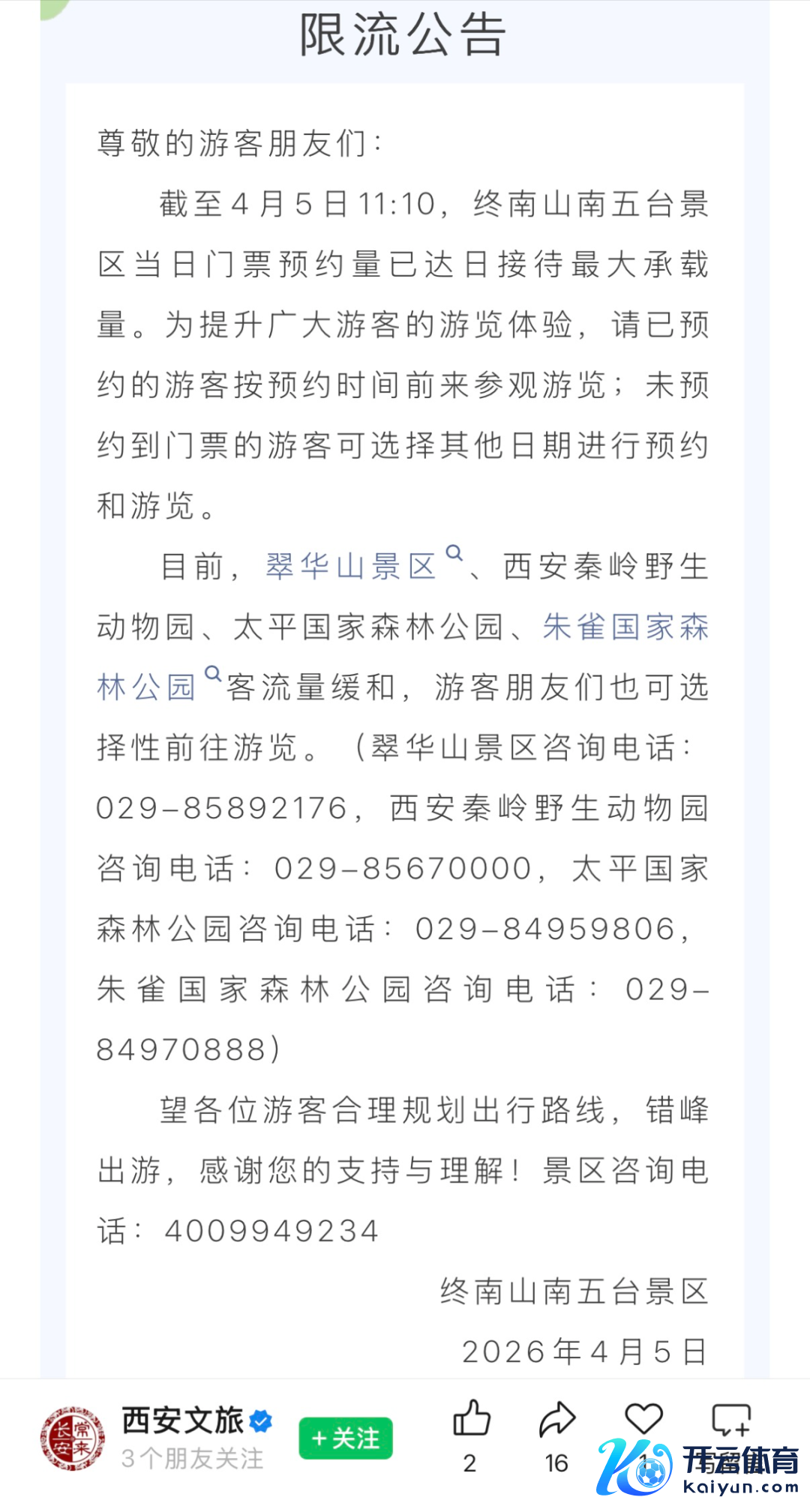Image resolution: width=810 pixels, height=1512 pixels.
Task: Give this post a thumbs up
Action: click(472, 1419)
